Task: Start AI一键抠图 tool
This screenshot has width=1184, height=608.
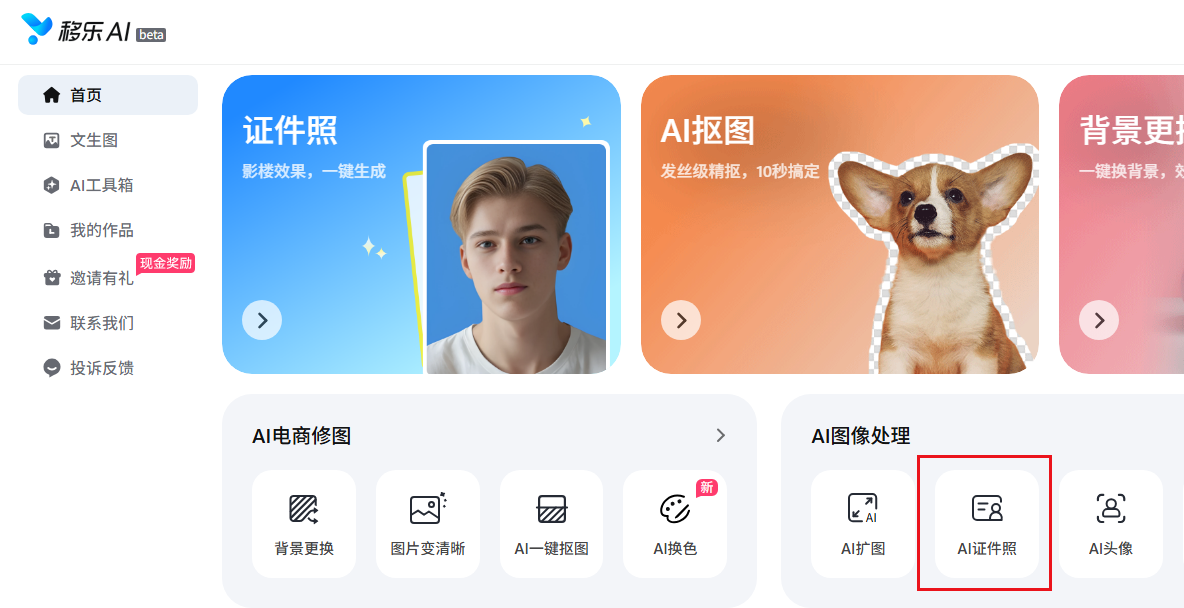Action: point(551,524)
